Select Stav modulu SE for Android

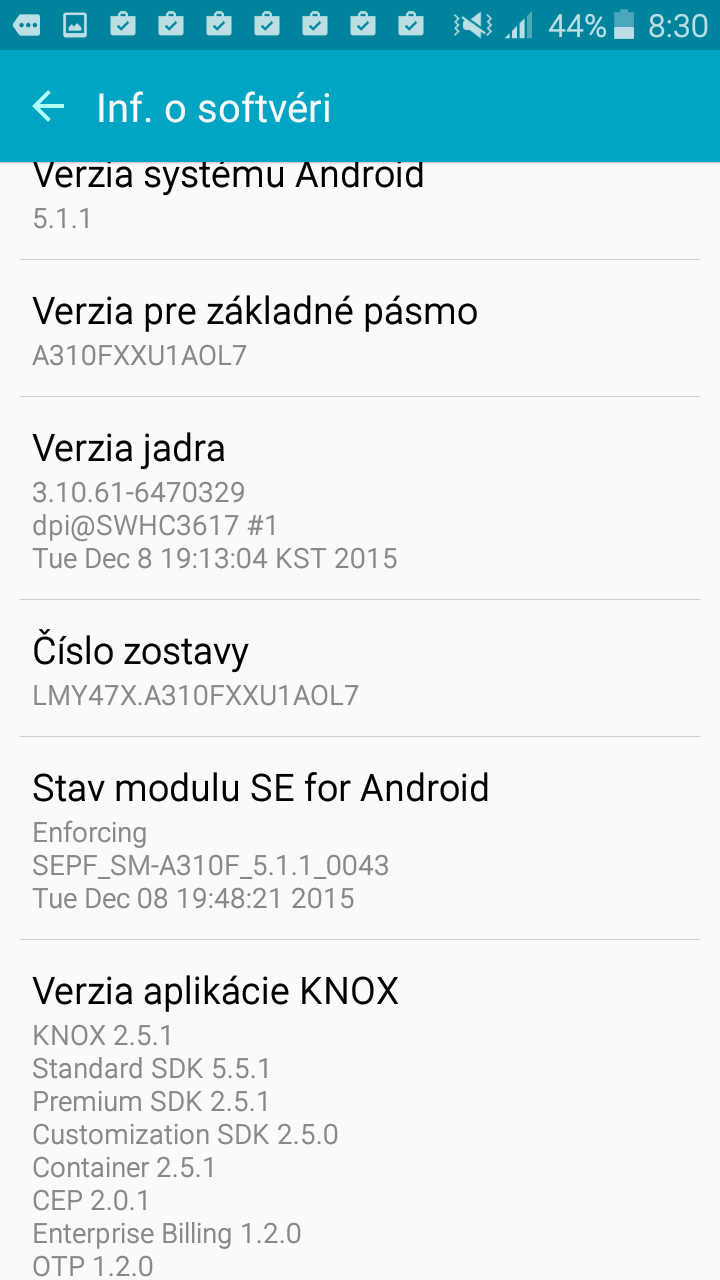pyautogui.click(x=360, y=839)
